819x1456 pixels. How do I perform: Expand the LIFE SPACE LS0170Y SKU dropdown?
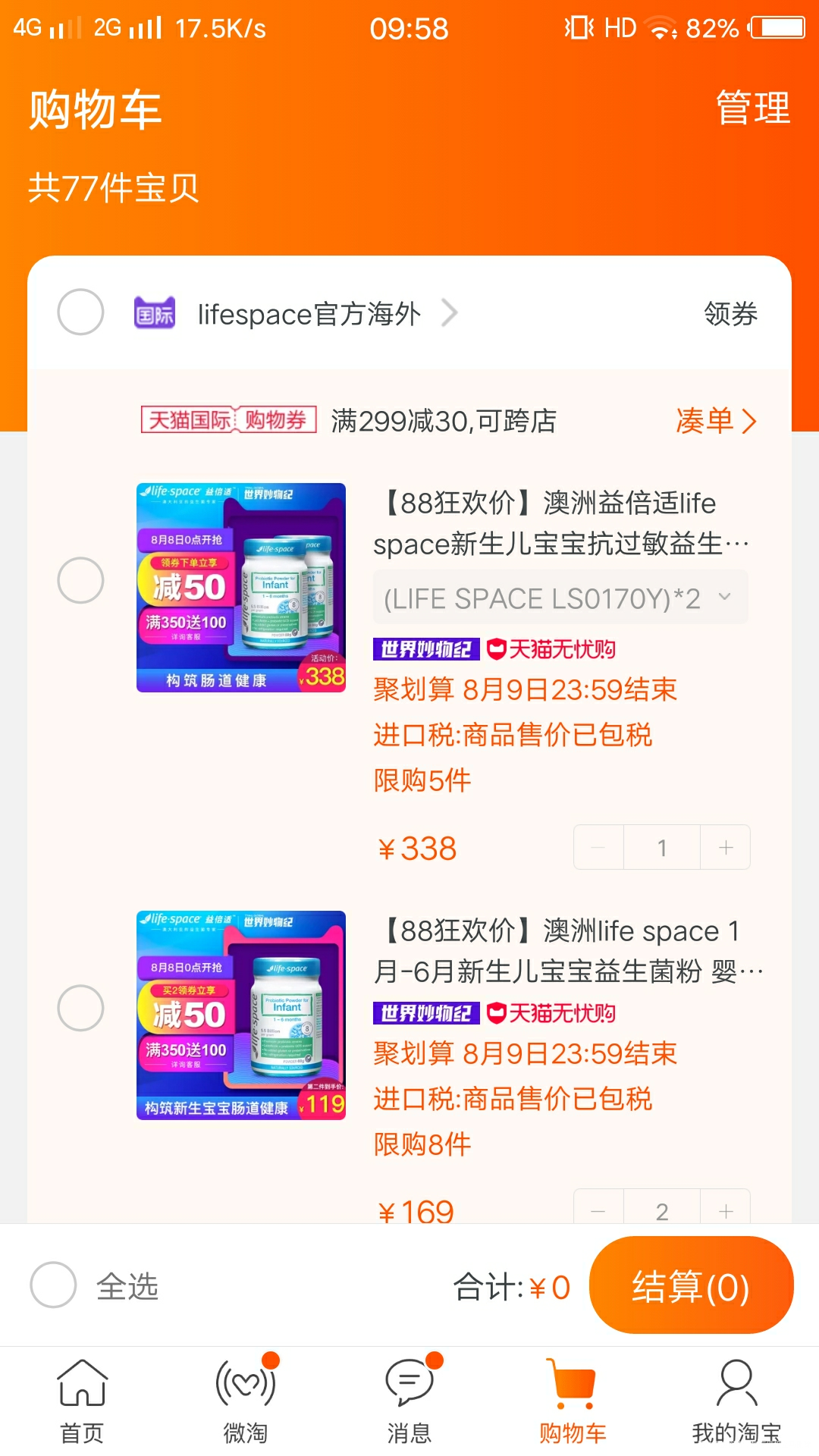pos(560,597)
